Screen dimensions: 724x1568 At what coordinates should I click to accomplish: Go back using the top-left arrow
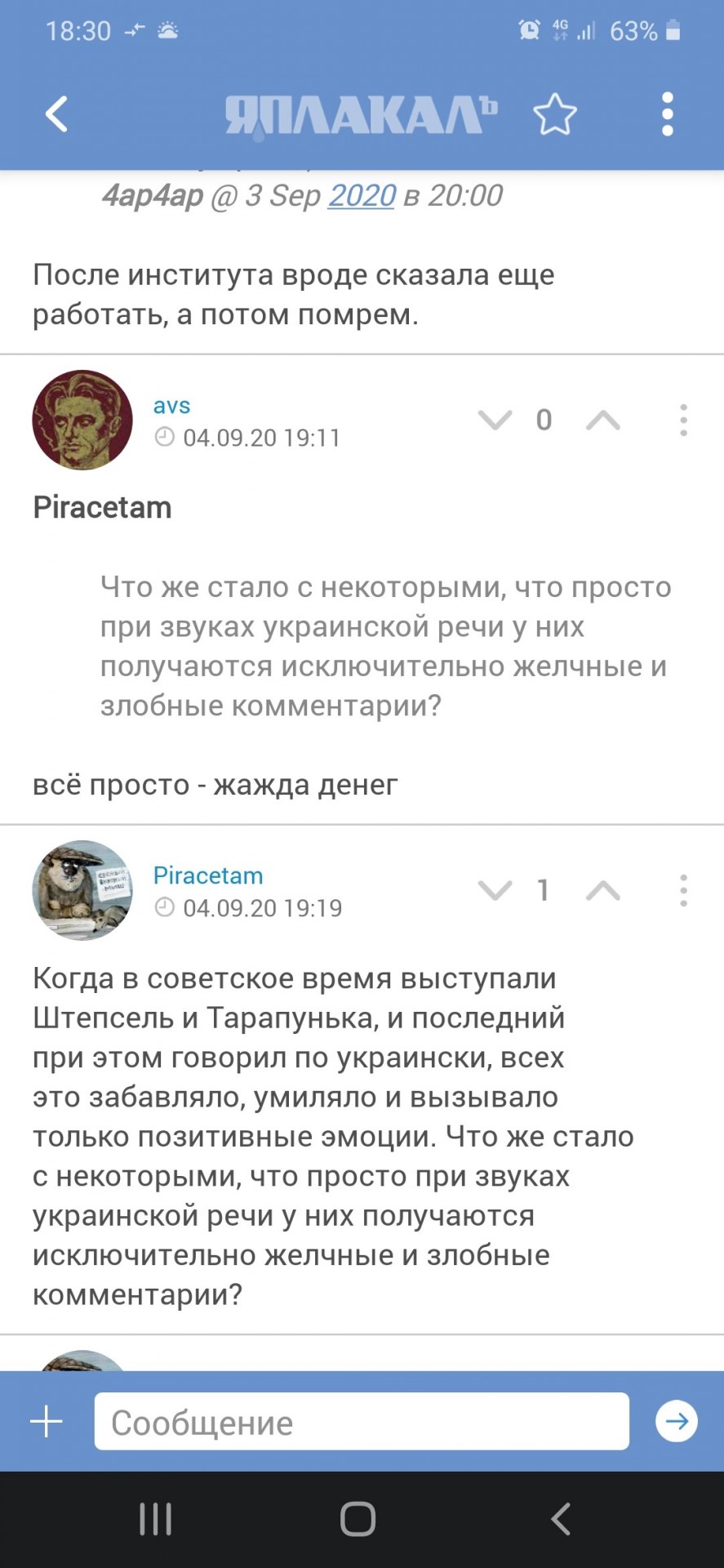point(56,114)
